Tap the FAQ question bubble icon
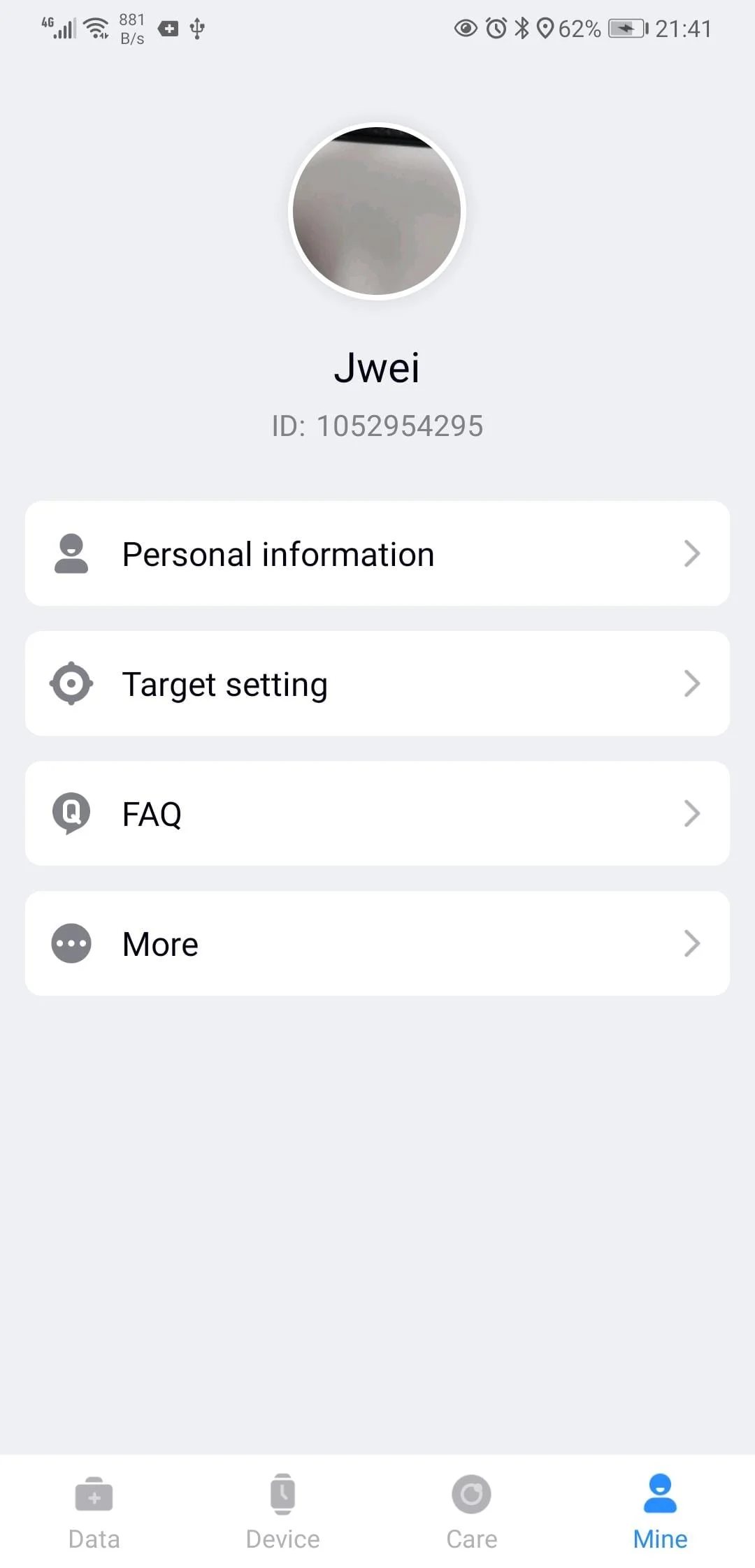This screenshot has width=755, height=1568. (70, 813)
